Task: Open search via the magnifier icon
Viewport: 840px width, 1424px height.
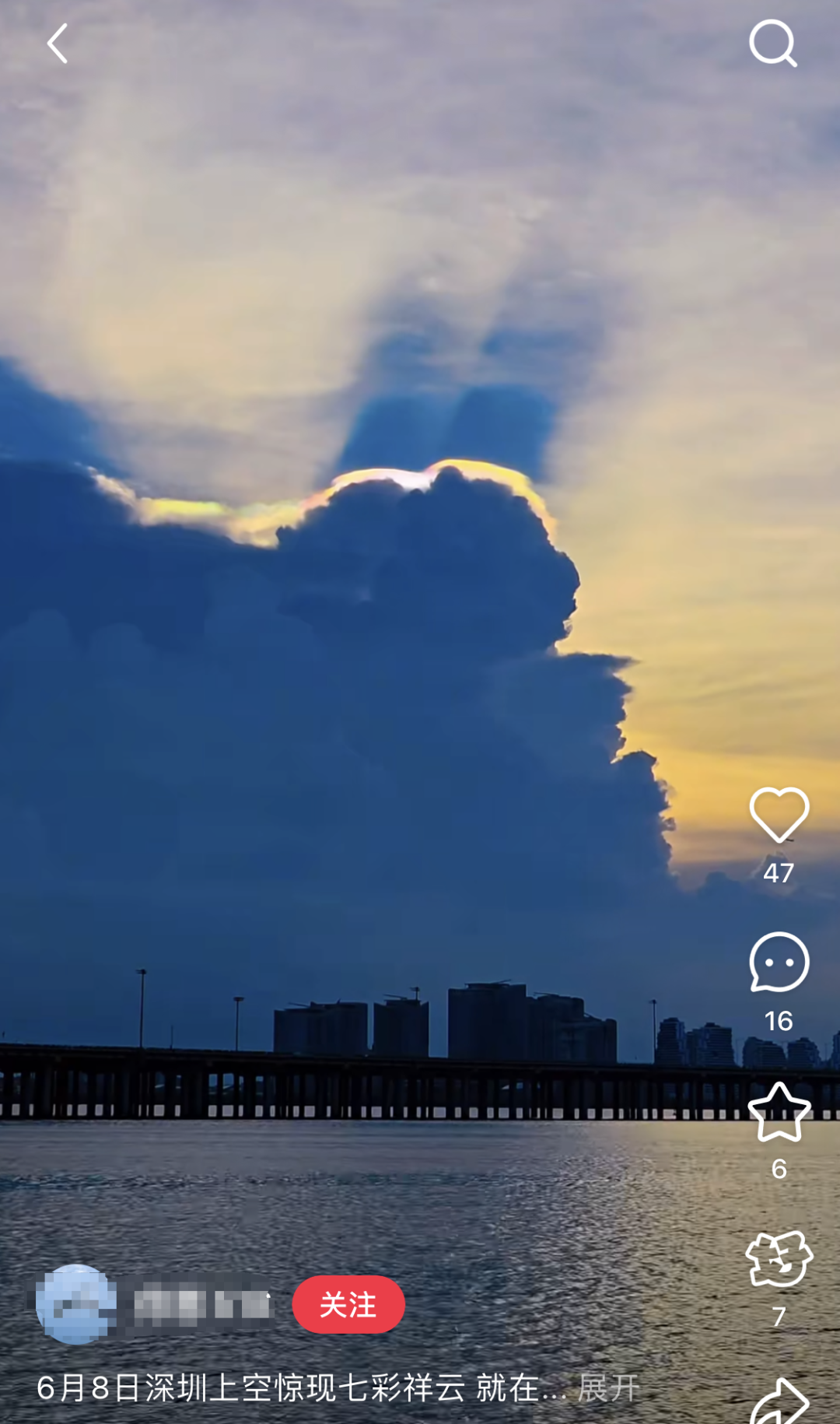Action: pos(773,44)
